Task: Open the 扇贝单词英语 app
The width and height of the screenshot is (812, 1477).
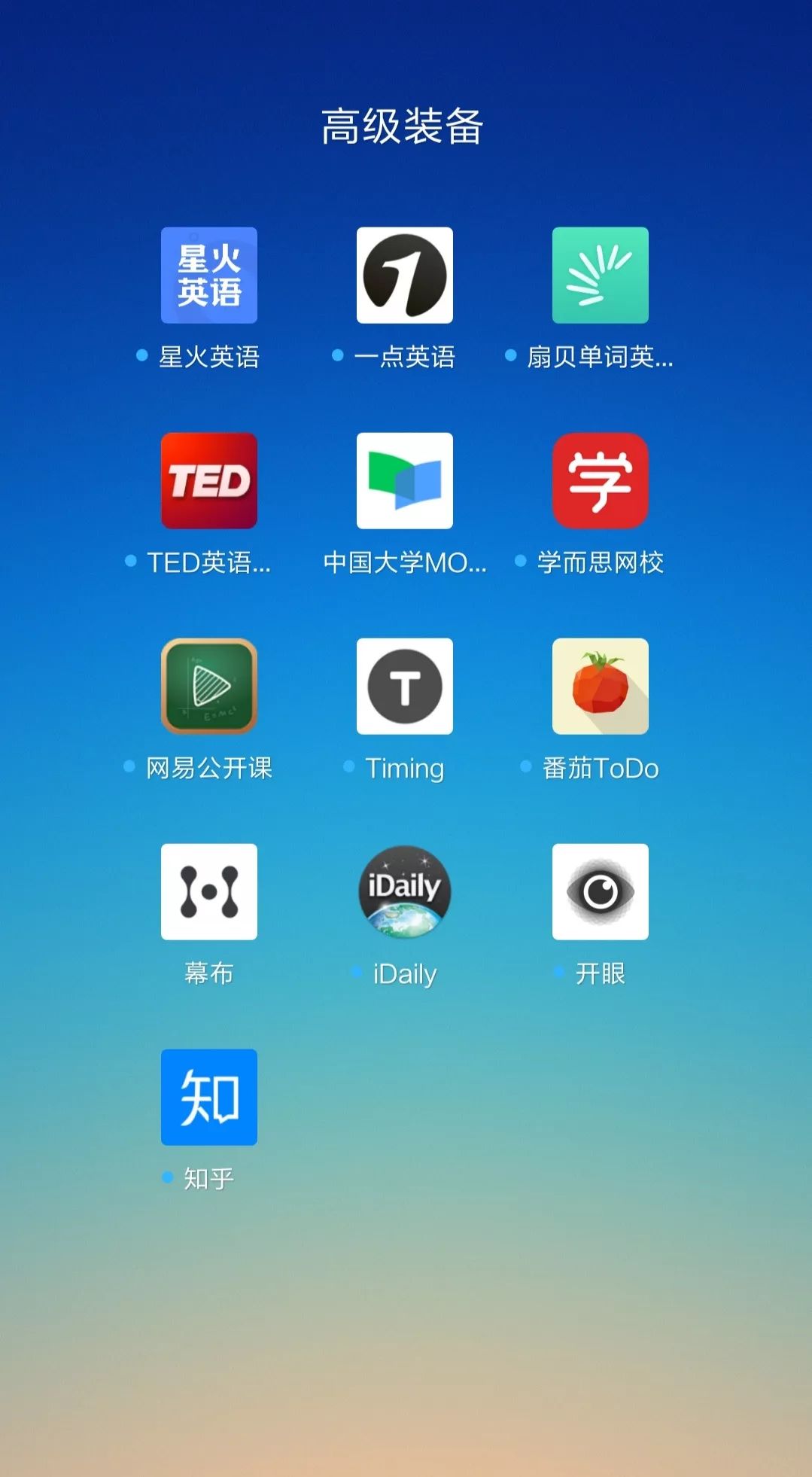Action: pos(601,276)
